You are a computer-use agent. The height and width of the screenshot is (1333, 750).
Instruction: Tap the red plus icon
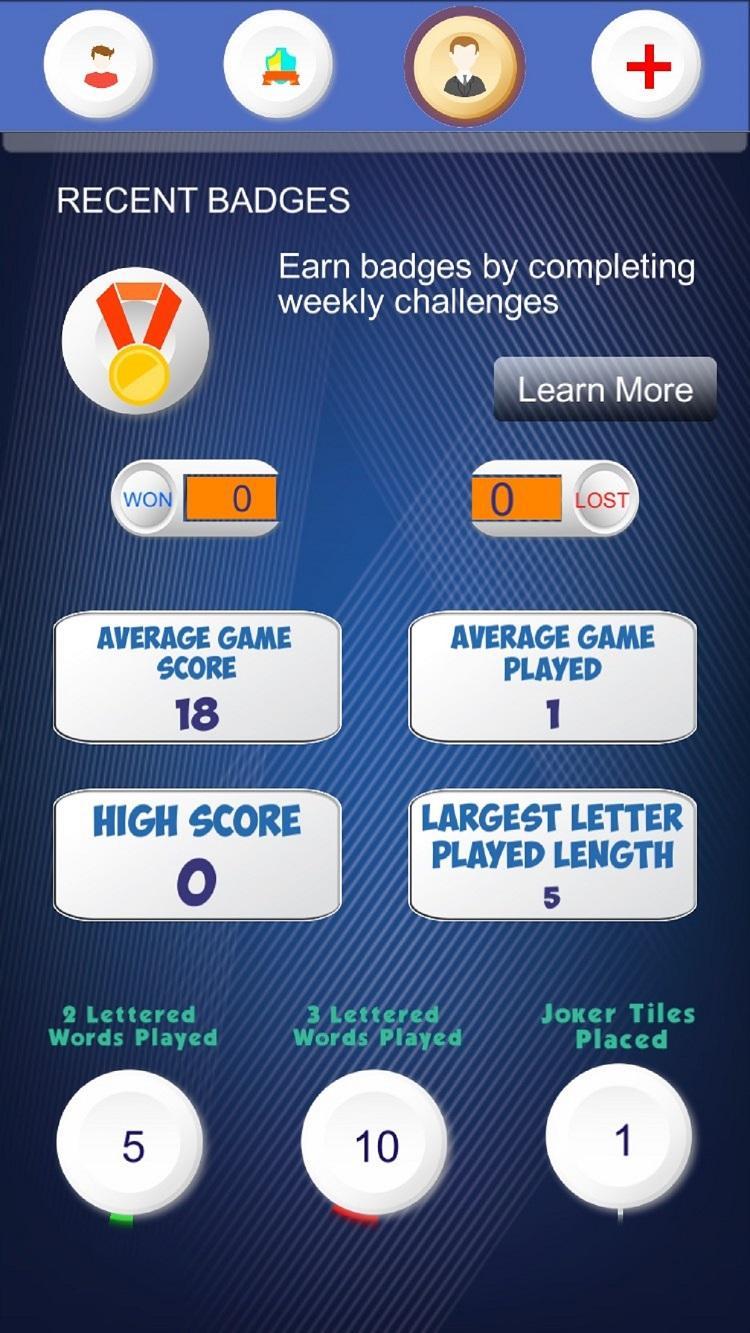pos(646,65)
